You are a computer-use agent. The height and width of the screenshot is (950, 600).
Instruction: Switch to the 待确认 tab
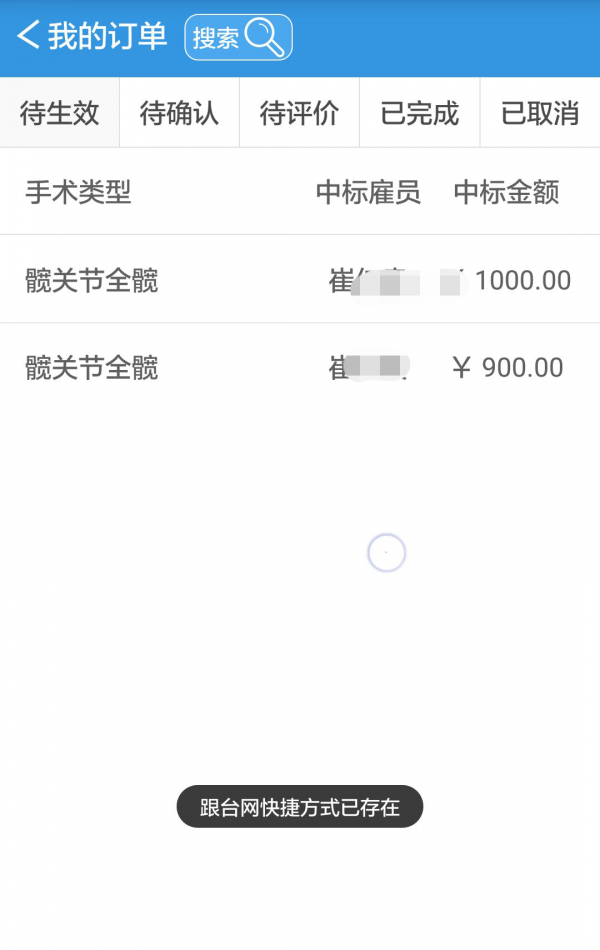click(179, 113)
